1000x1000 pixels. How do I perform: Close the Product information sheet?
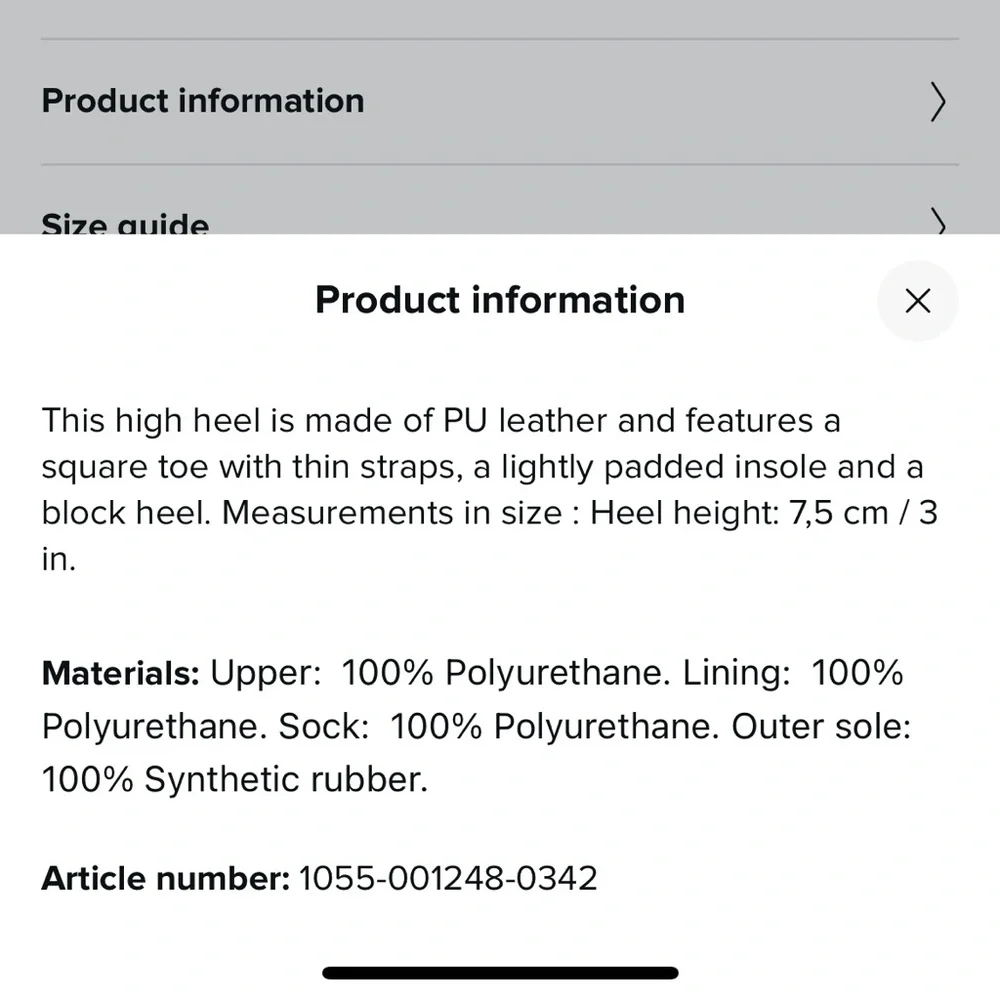[x=917, y=300]
